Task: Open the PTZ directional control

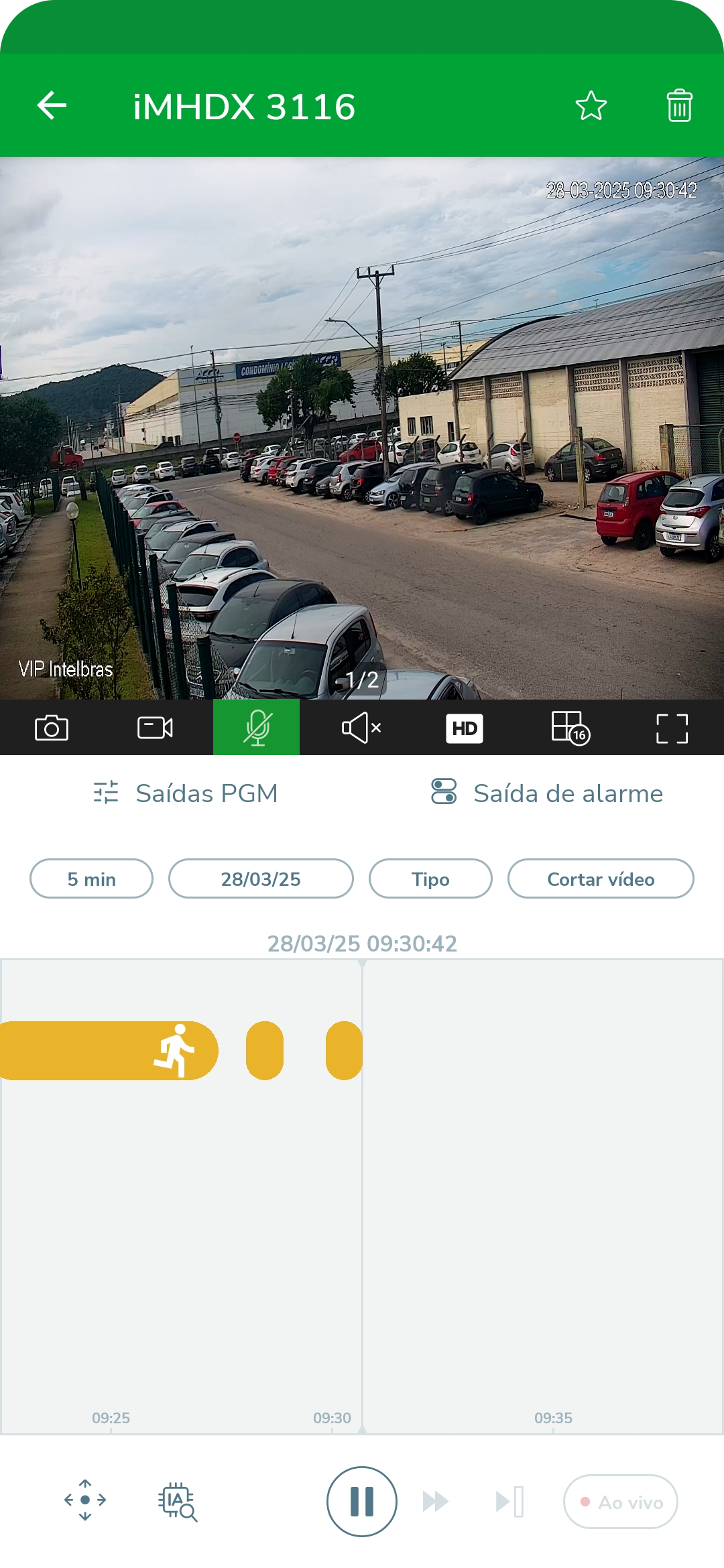Action: click(x=85, y=1500)
